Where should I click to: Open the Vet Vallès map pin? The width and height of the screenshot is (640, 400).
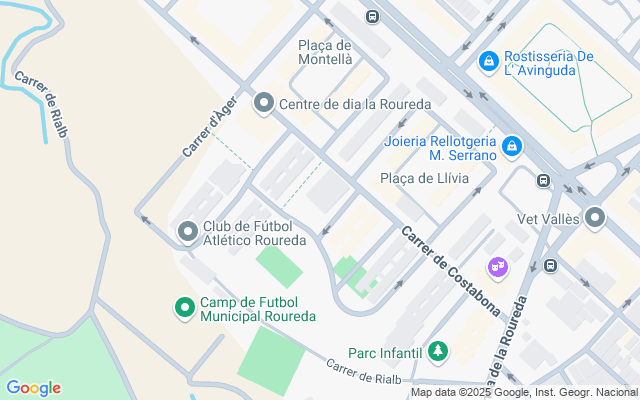click(596, 218)
